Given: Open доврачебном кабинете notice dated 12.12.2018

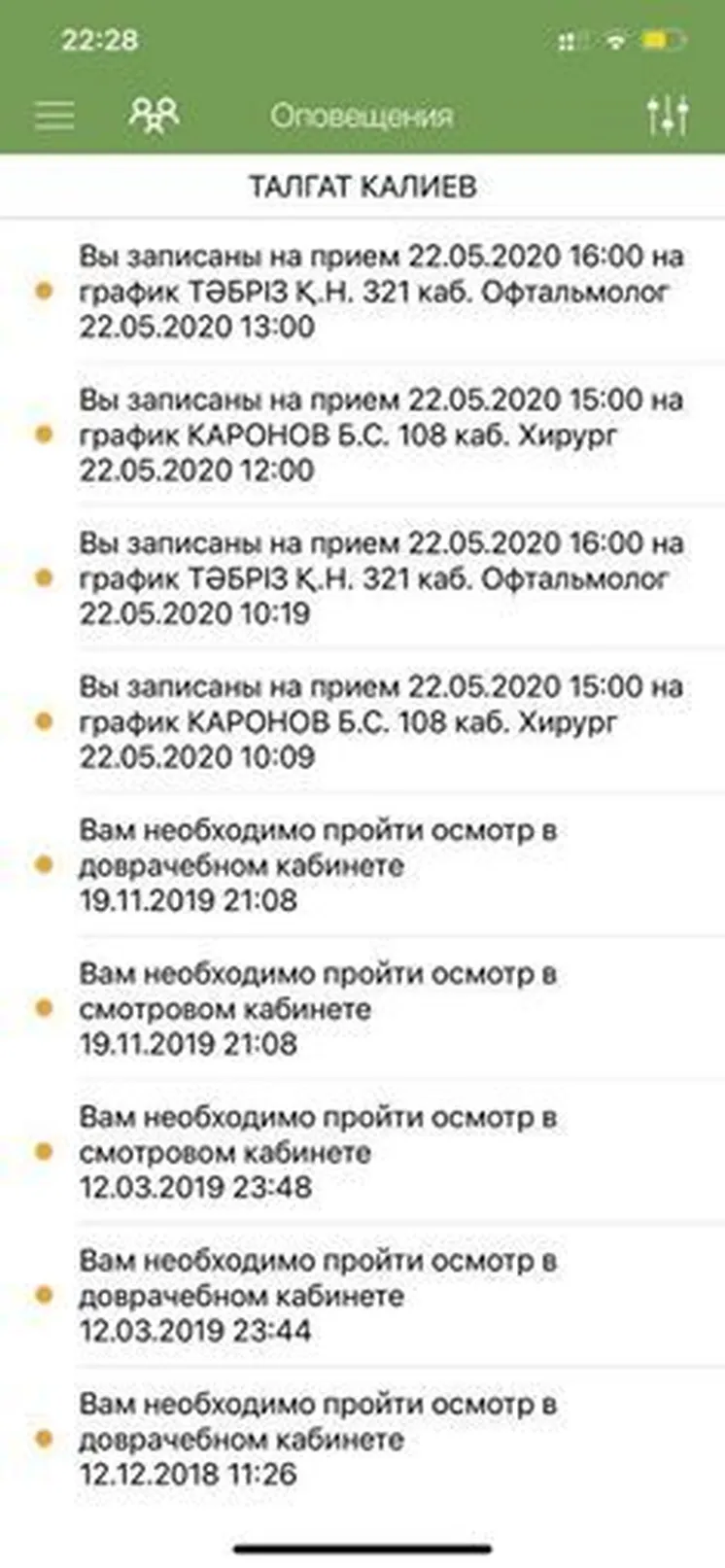Looking at the screenshot, I should tap(381, 1439).
